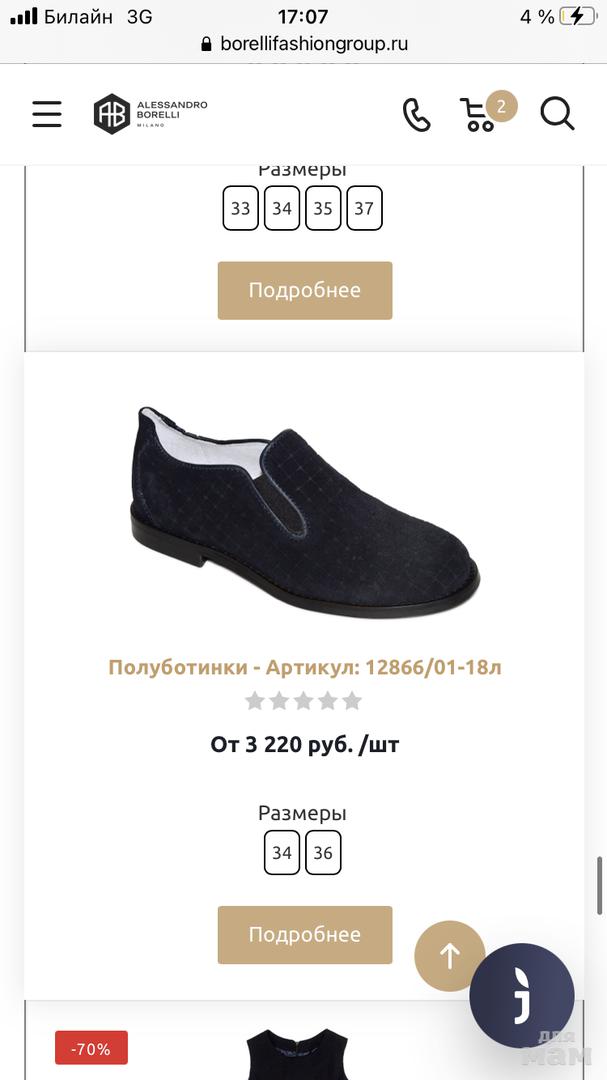Select size 33

[x=241, y=209]
